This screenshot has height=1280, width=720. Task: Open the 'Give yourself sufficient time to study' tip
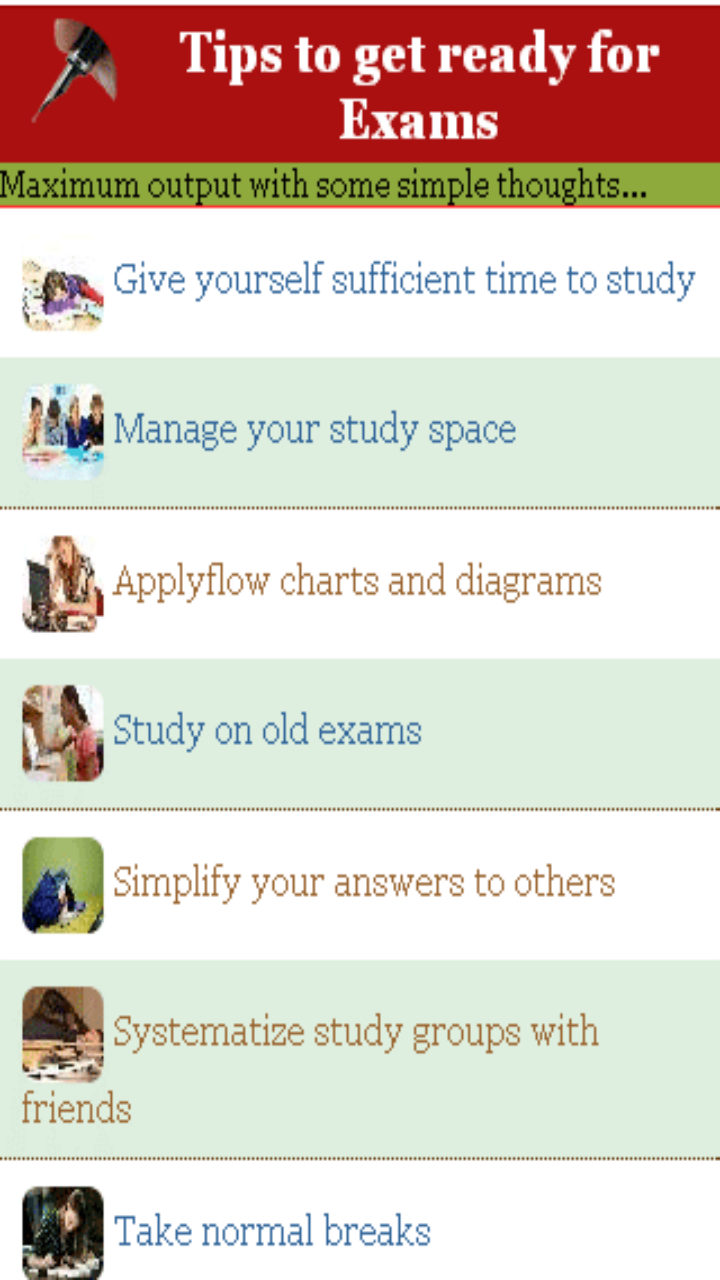click(x=404, y=281)
